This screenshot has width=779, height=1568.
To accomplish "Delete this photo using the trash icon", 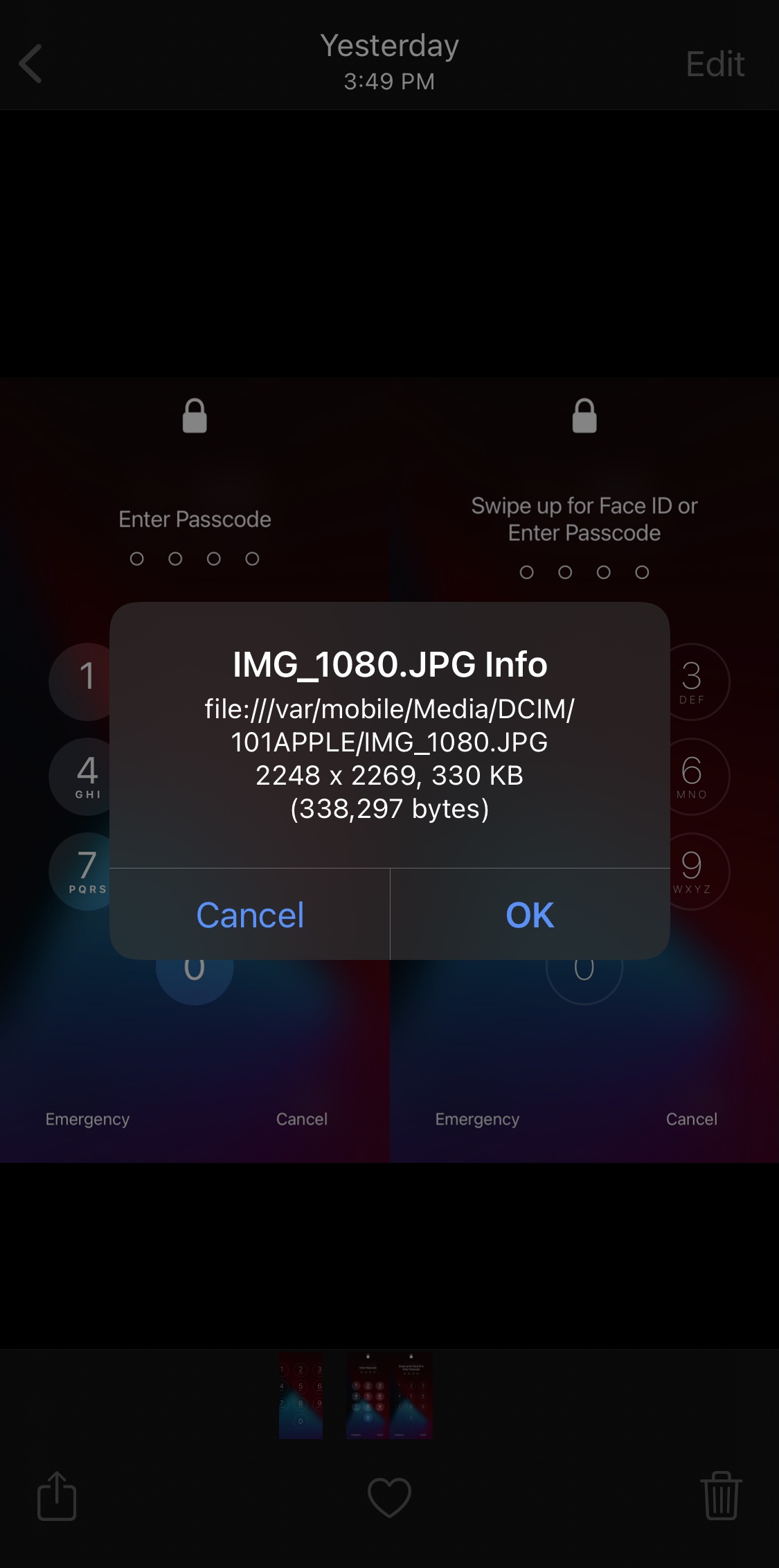I will point(721,1496).
